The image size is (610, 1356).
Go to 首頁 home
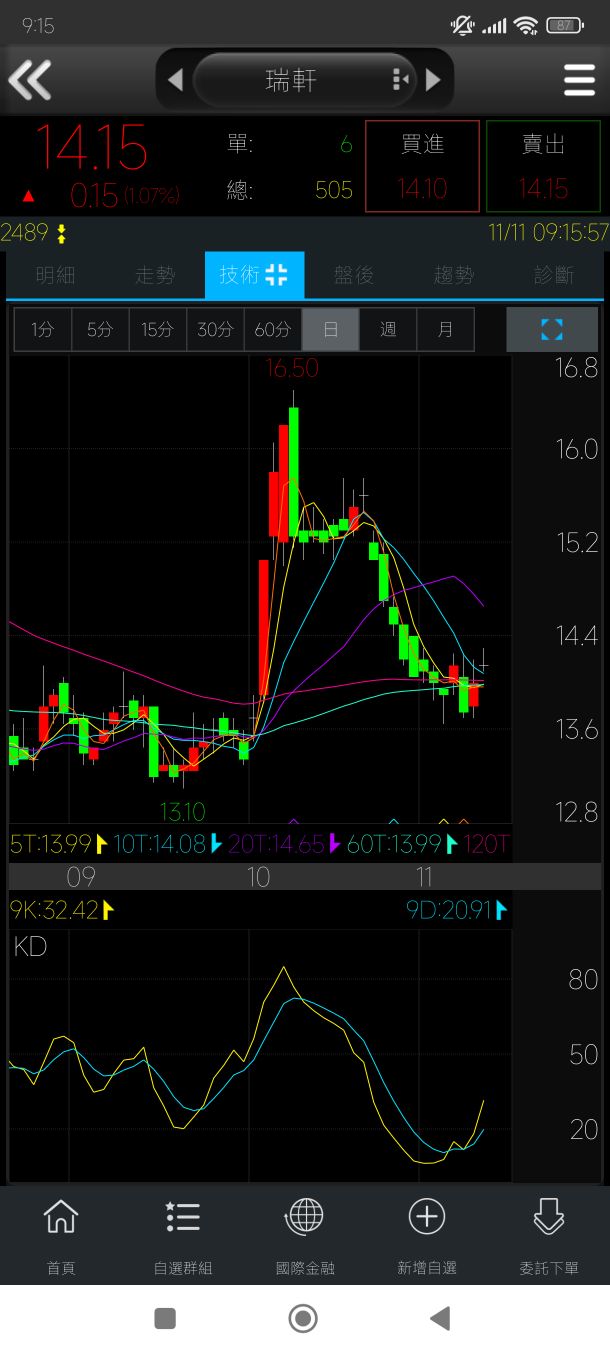click(61, 1235)
